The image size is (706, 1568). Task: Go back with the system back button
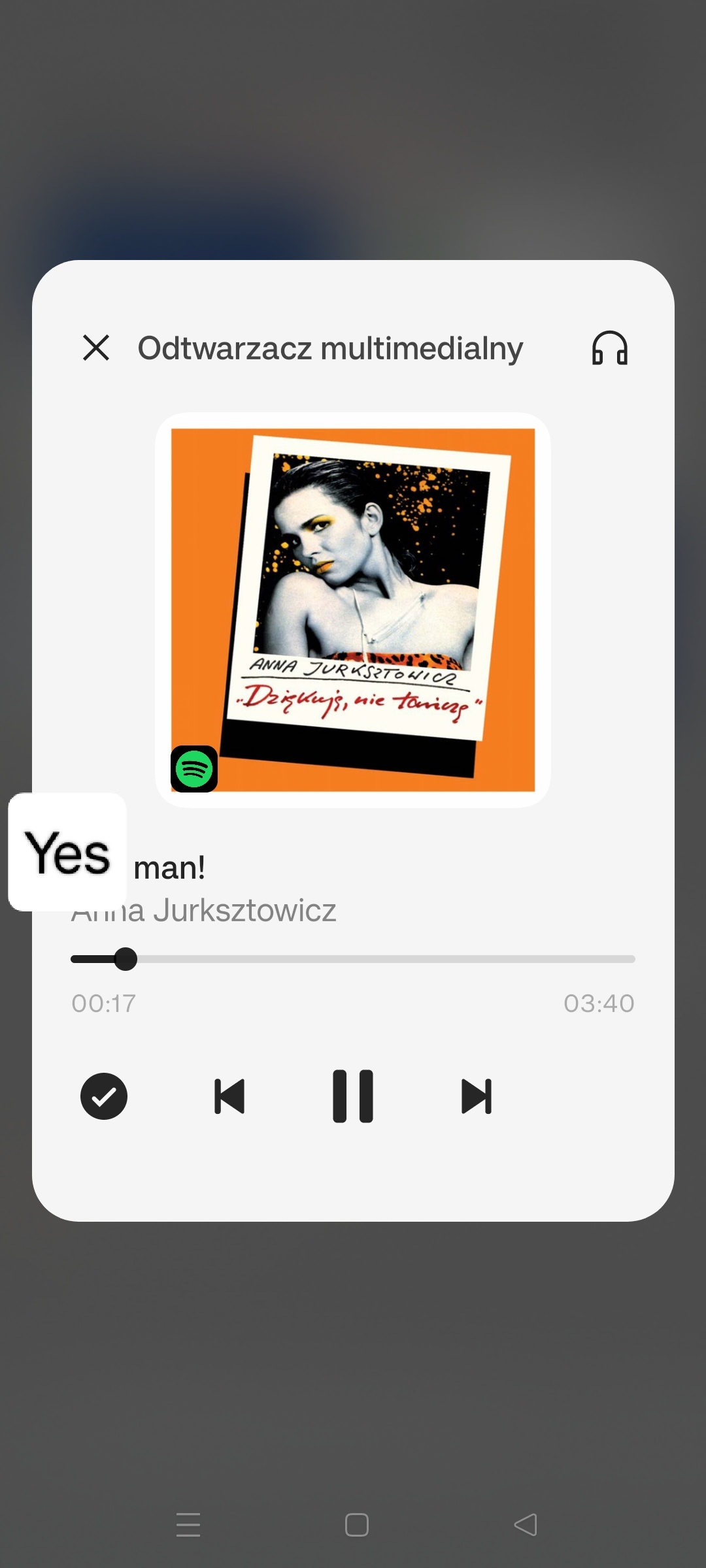(x=526, y=1525)
